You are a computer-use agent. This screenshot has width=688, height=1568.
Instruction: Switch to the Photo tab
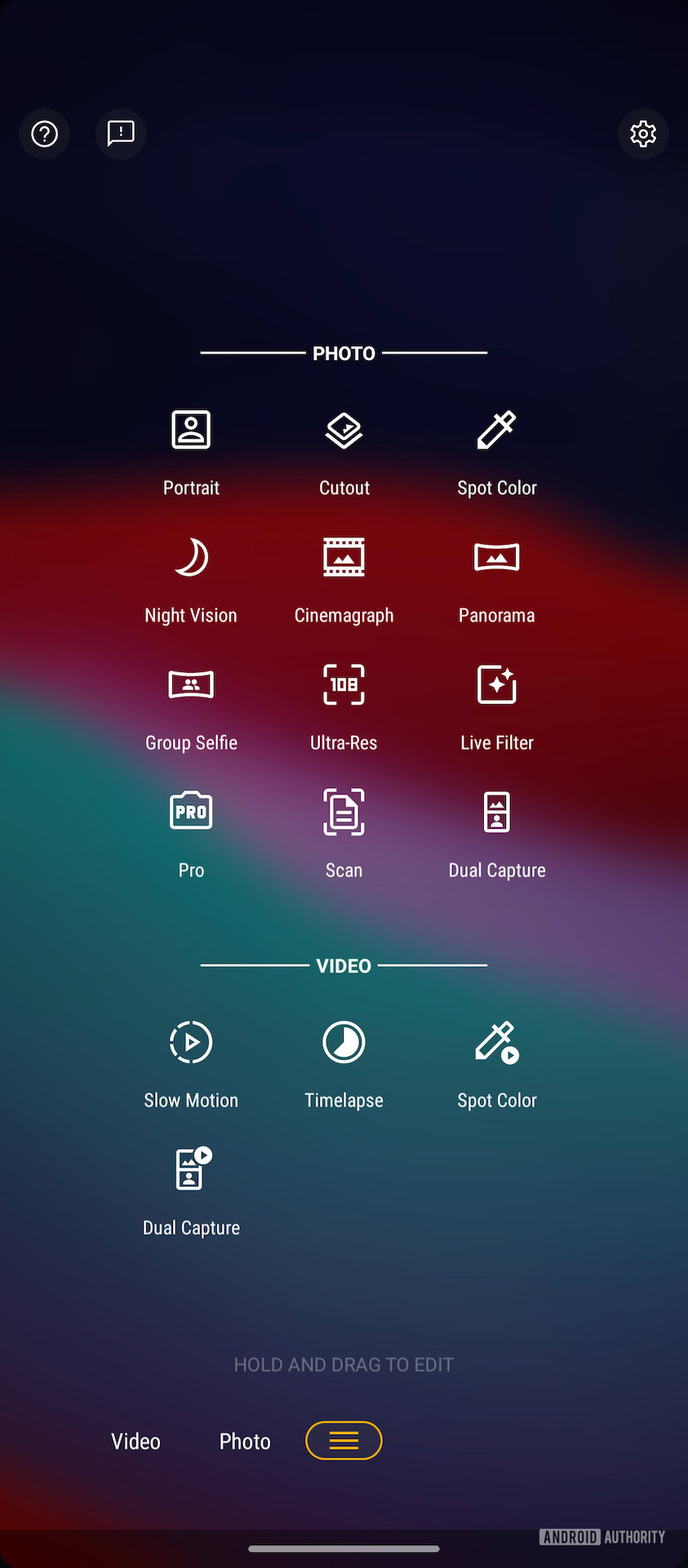[245, 1441]
